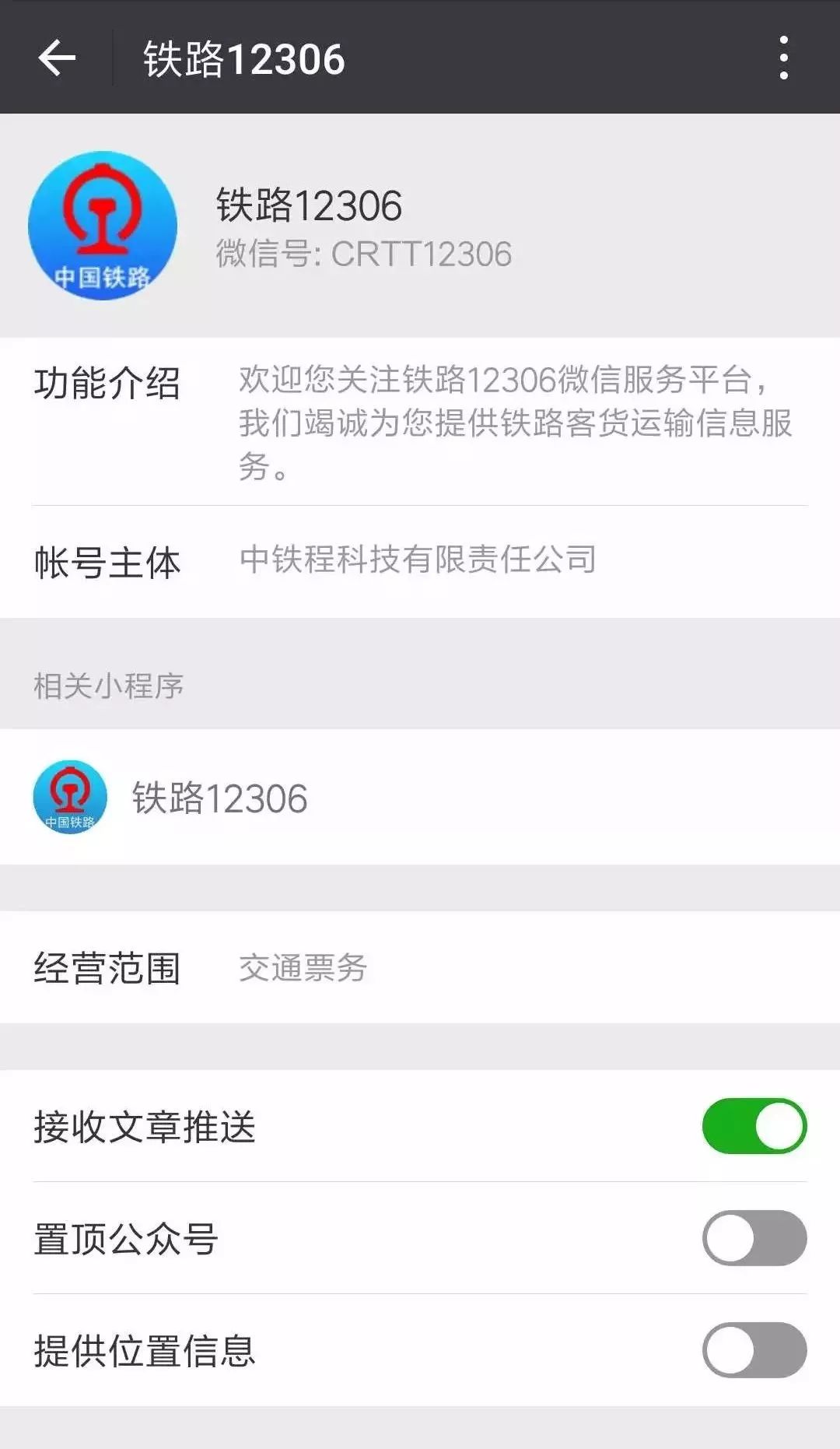Enable 提供位置信息 switch
The width and height of the screenshot is (840, 1449).
click(x=754, y=1350)
